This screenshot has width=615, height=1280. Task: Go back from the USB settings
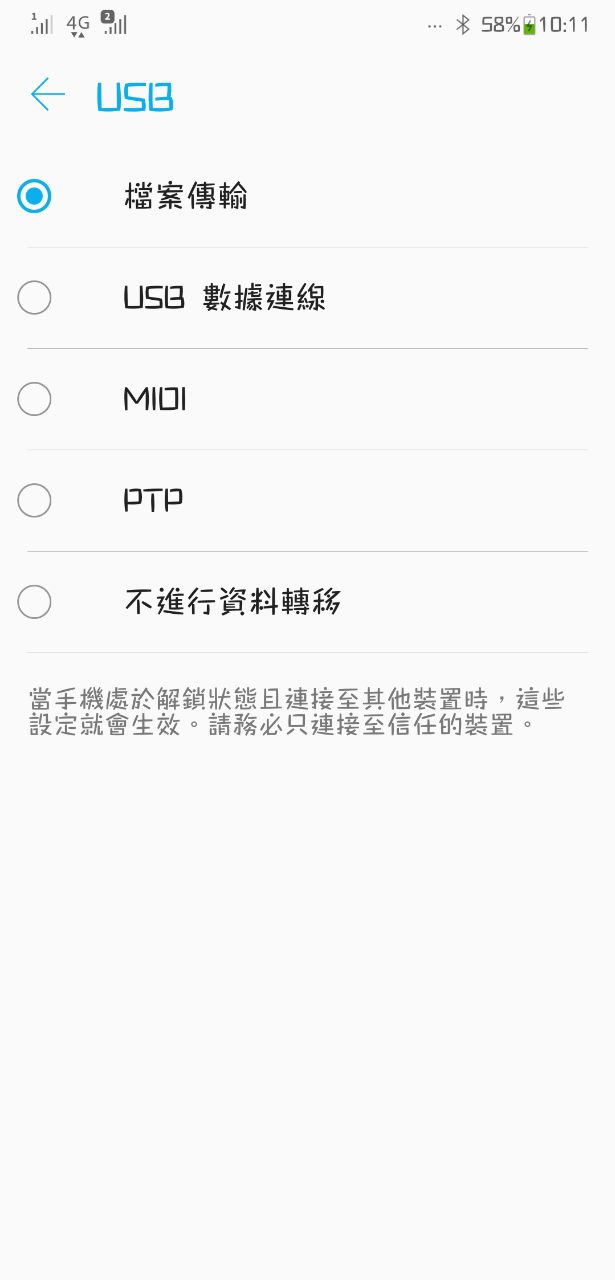pos(47,95)
